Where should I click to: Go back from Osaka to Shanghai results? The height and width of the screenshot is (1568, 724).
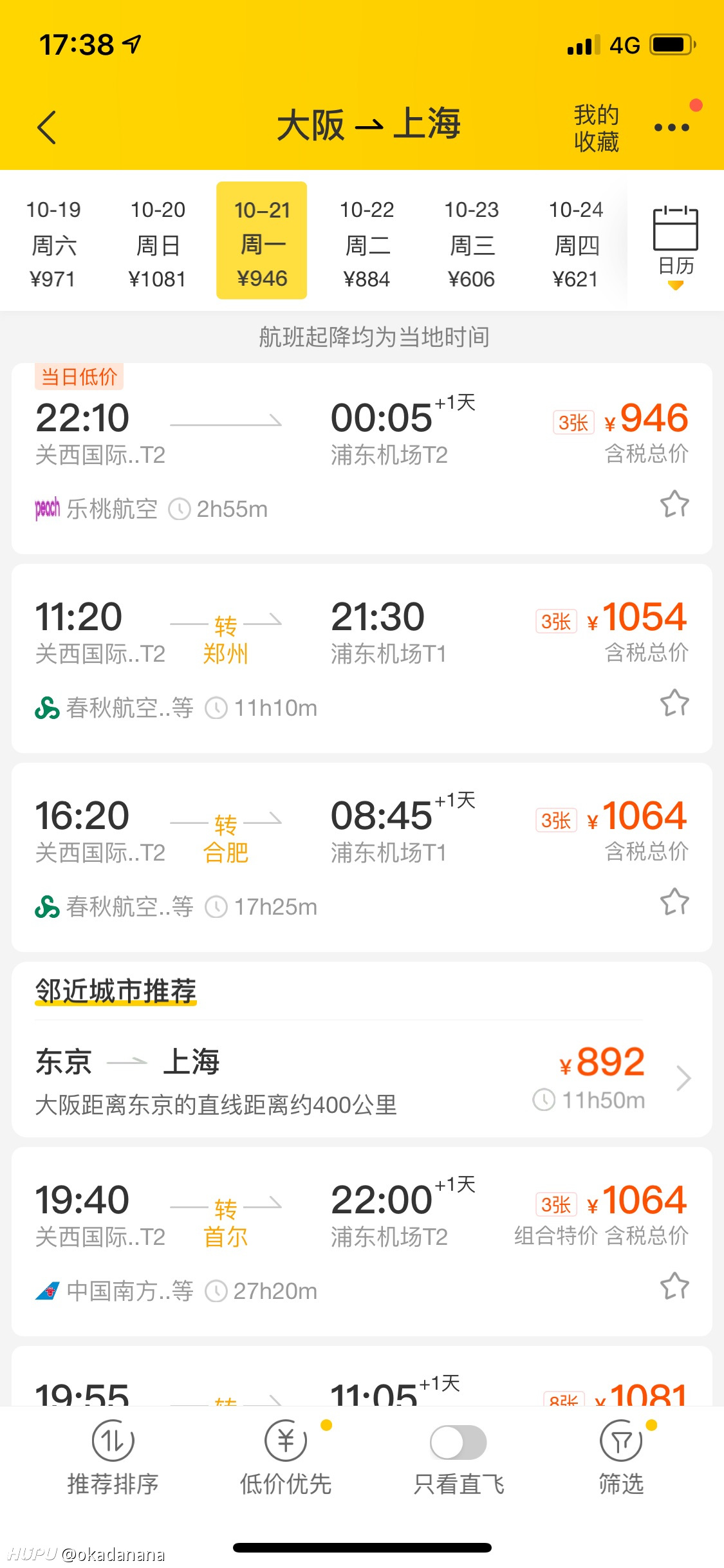[47, 127]
